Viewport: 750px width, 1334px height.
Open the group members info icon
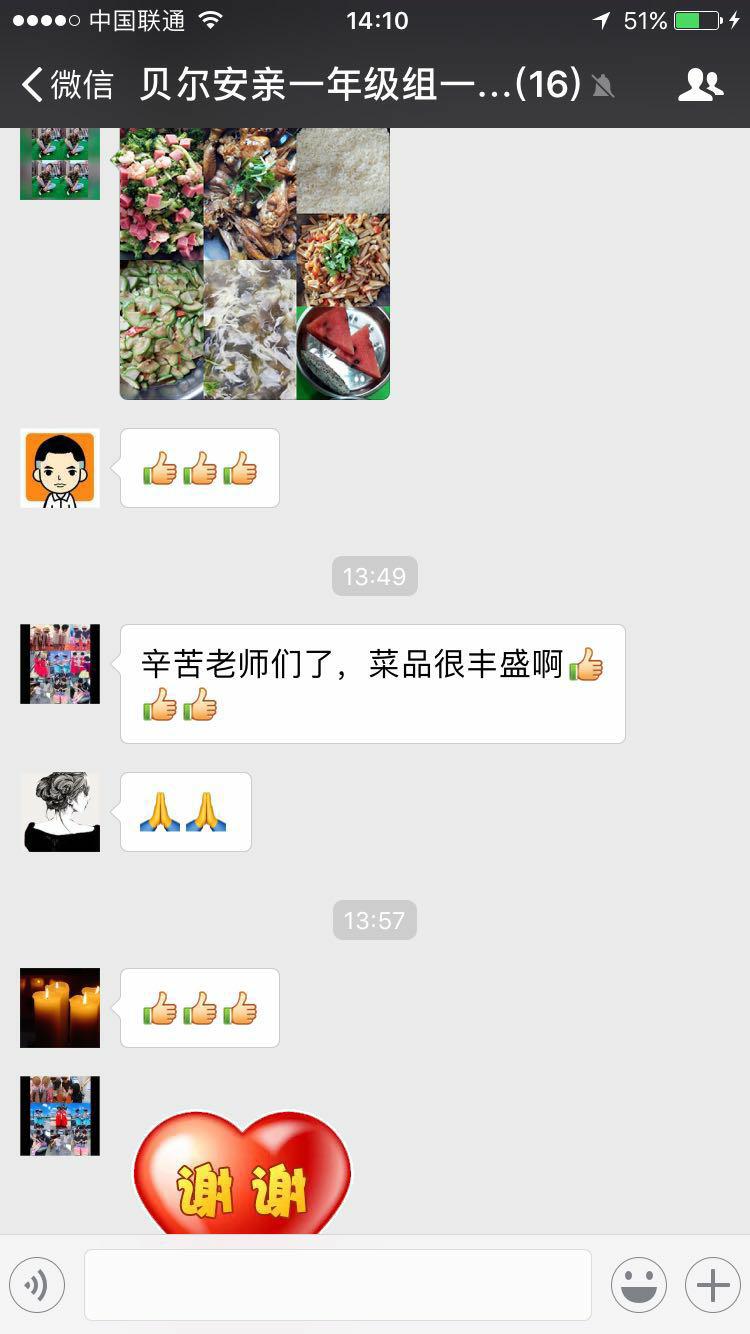tap(700, 85)
